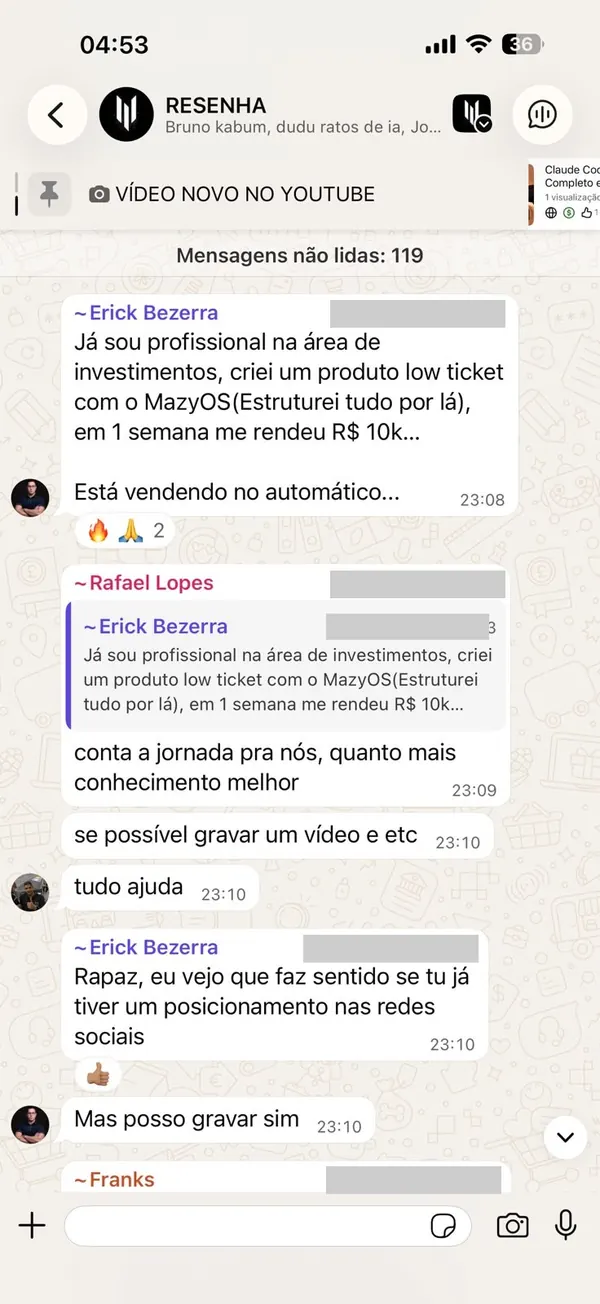
Task: Open the Claude Code video preview thumbnail
Action: (564, 192)
